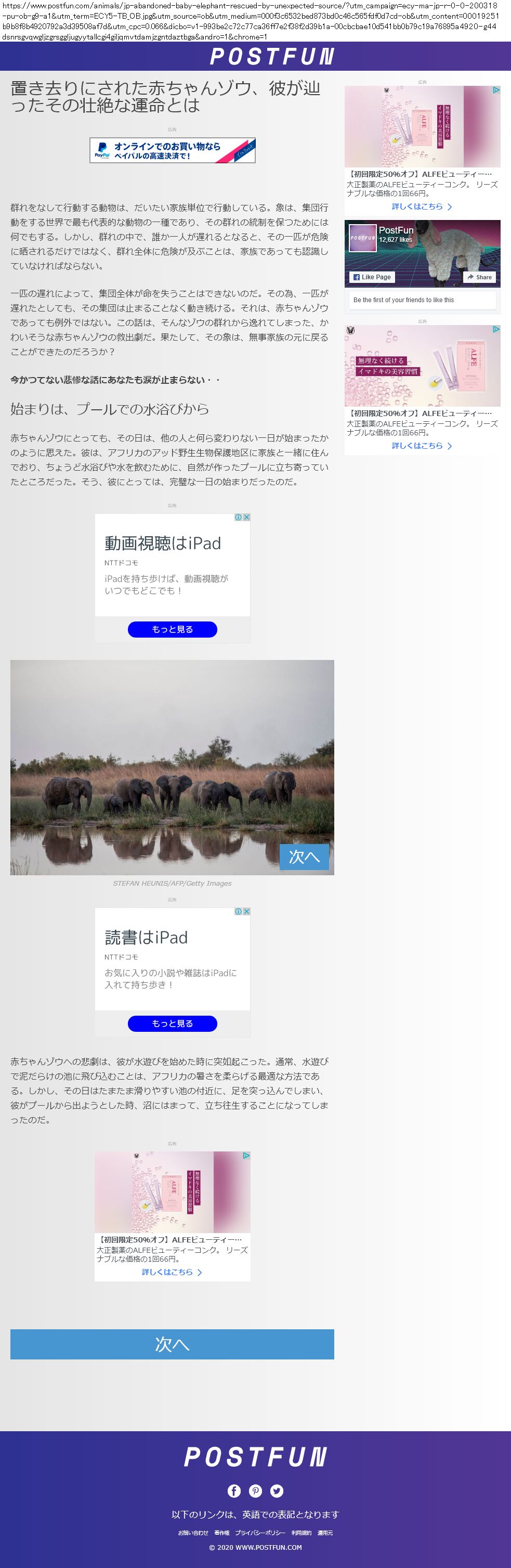This screenshot has width=511, height=1568.
Task: Open the プライバシーポリシー footer link
Action: point(260,1533)
